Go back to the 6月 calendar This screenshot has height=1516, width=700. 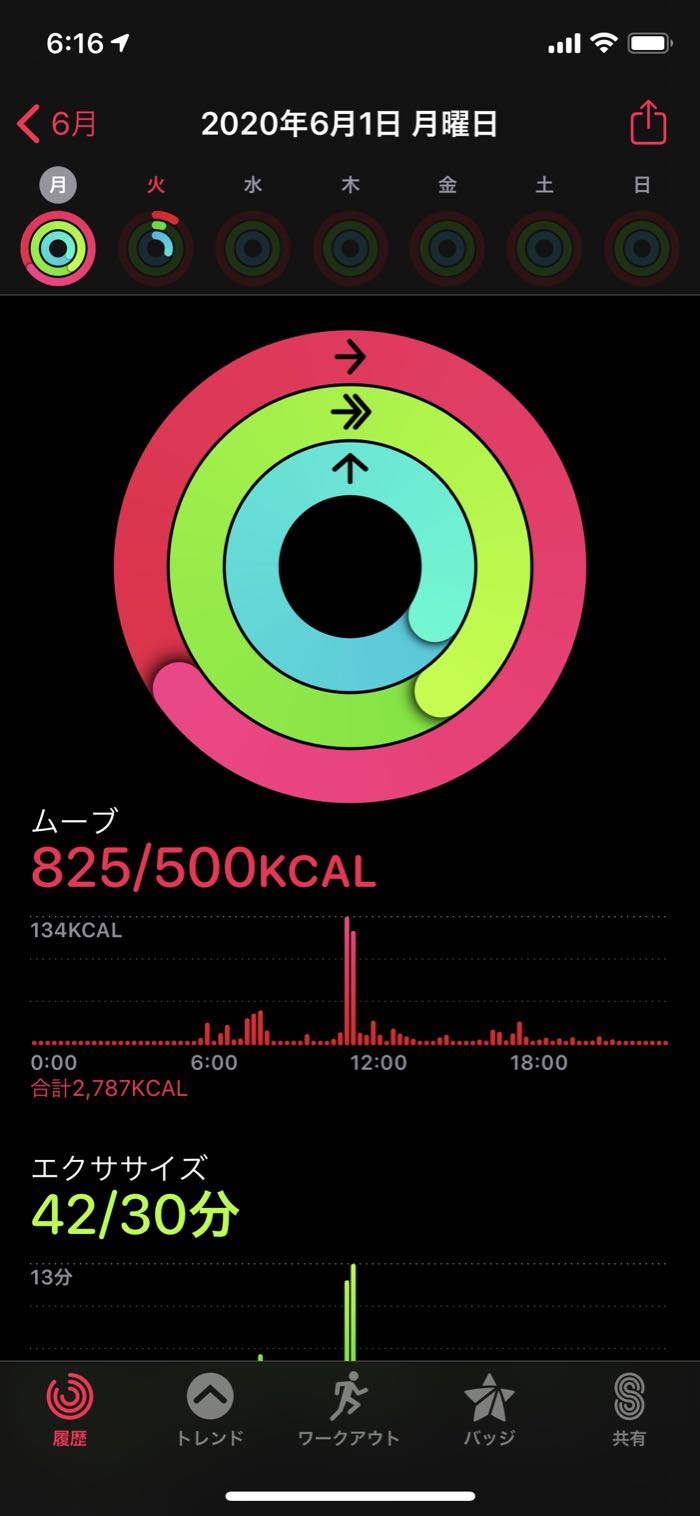(x=58, y=124)
